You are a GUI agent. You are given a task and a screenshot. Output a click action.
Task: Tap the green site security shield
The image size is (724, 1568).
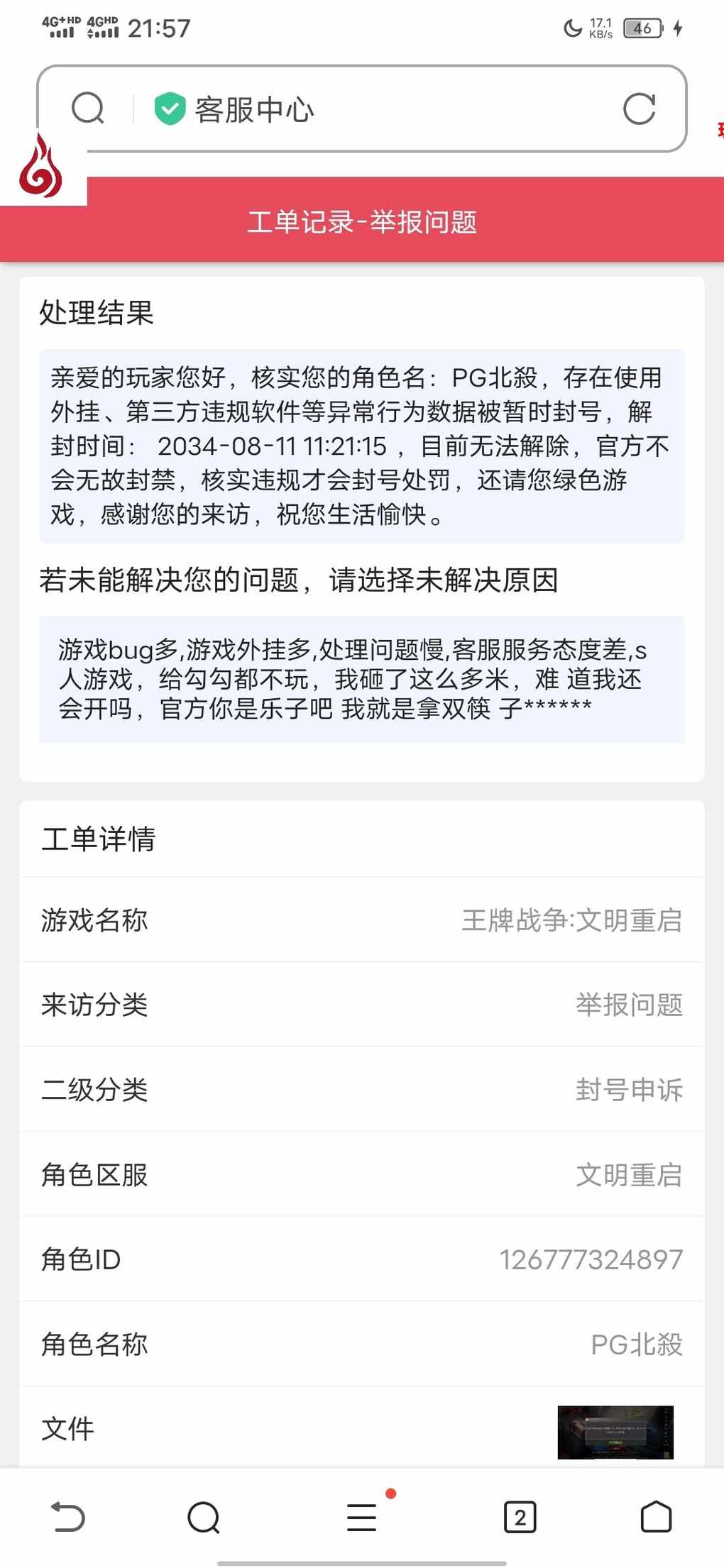pos(170,109)
